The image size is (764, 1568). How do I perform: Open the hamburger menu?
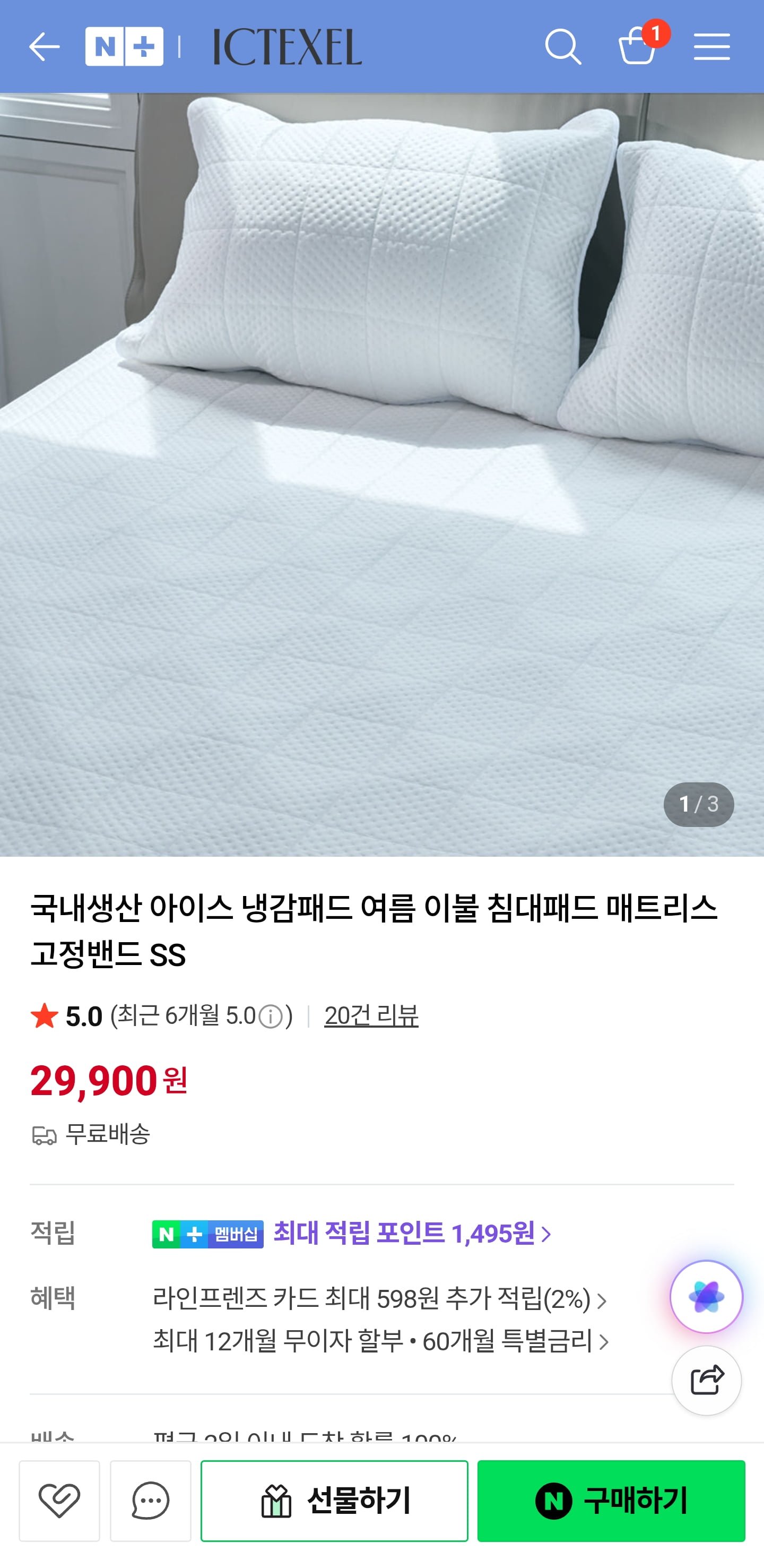pos(711,47)
